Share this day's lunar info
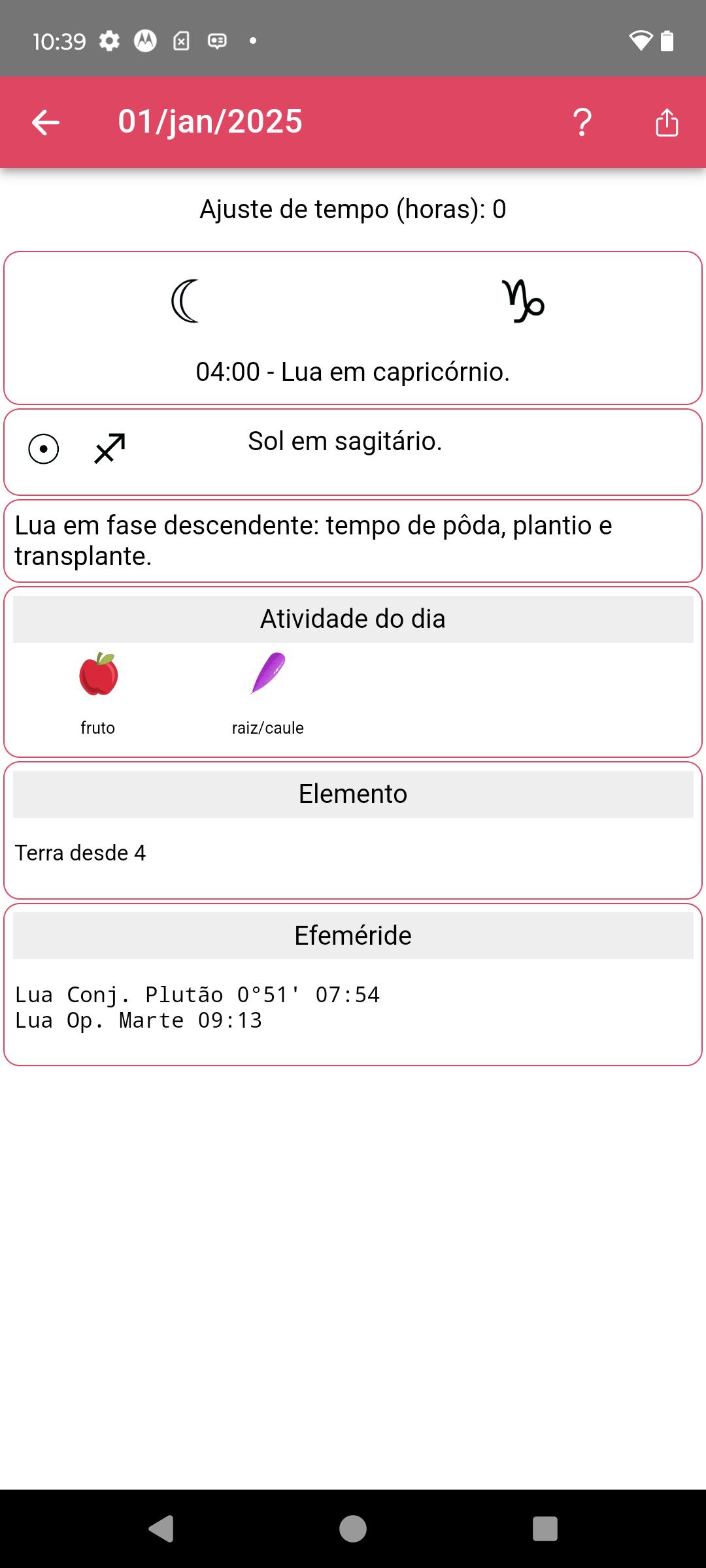 667,122
